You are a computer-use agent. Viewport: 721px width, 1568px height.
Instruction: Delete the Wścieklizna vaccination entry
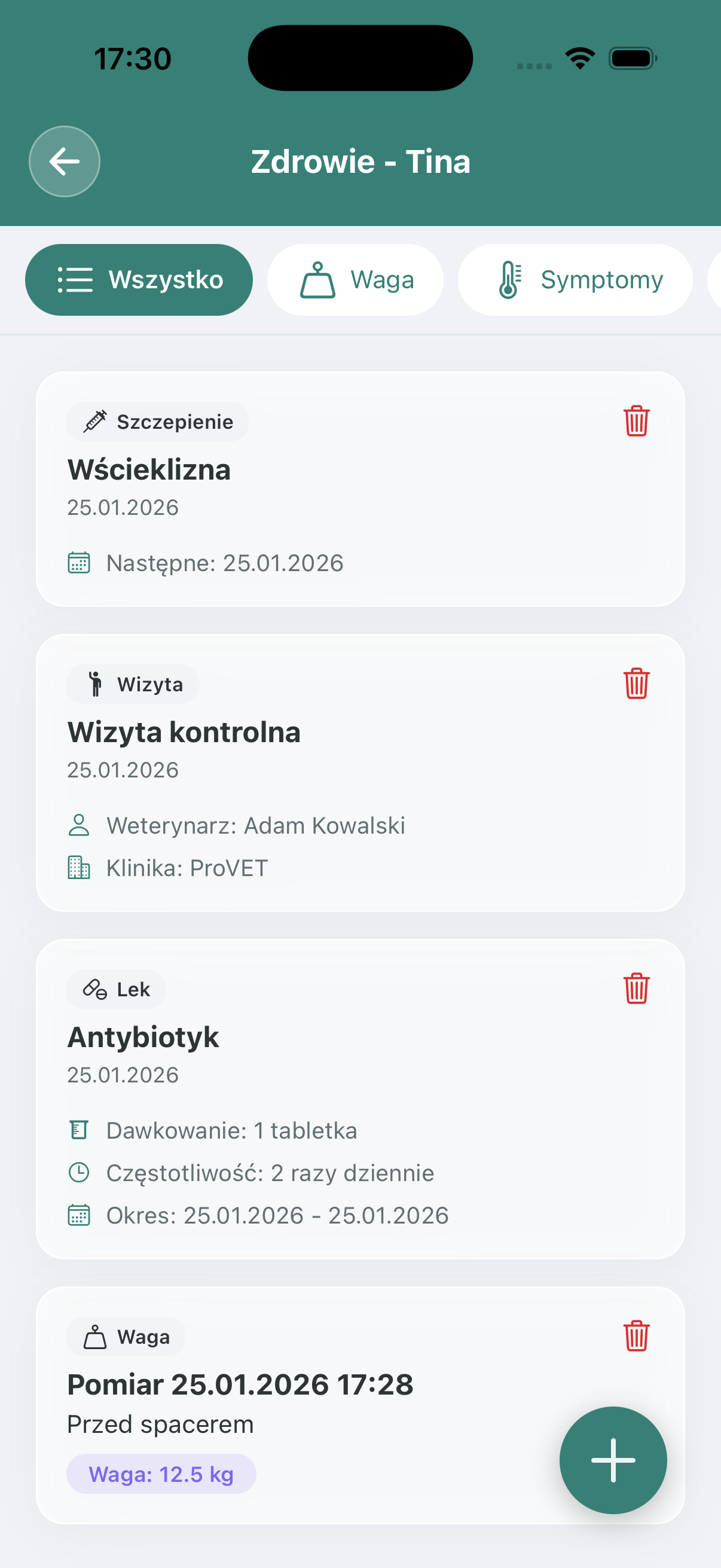pos(636,422)
